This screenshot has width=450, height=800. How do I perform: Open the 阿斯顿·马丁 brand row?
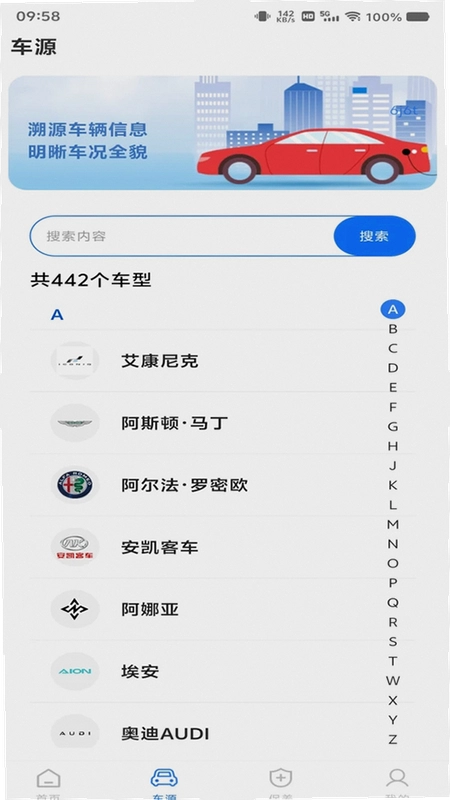pyautogui.click(x=222, y=423)
